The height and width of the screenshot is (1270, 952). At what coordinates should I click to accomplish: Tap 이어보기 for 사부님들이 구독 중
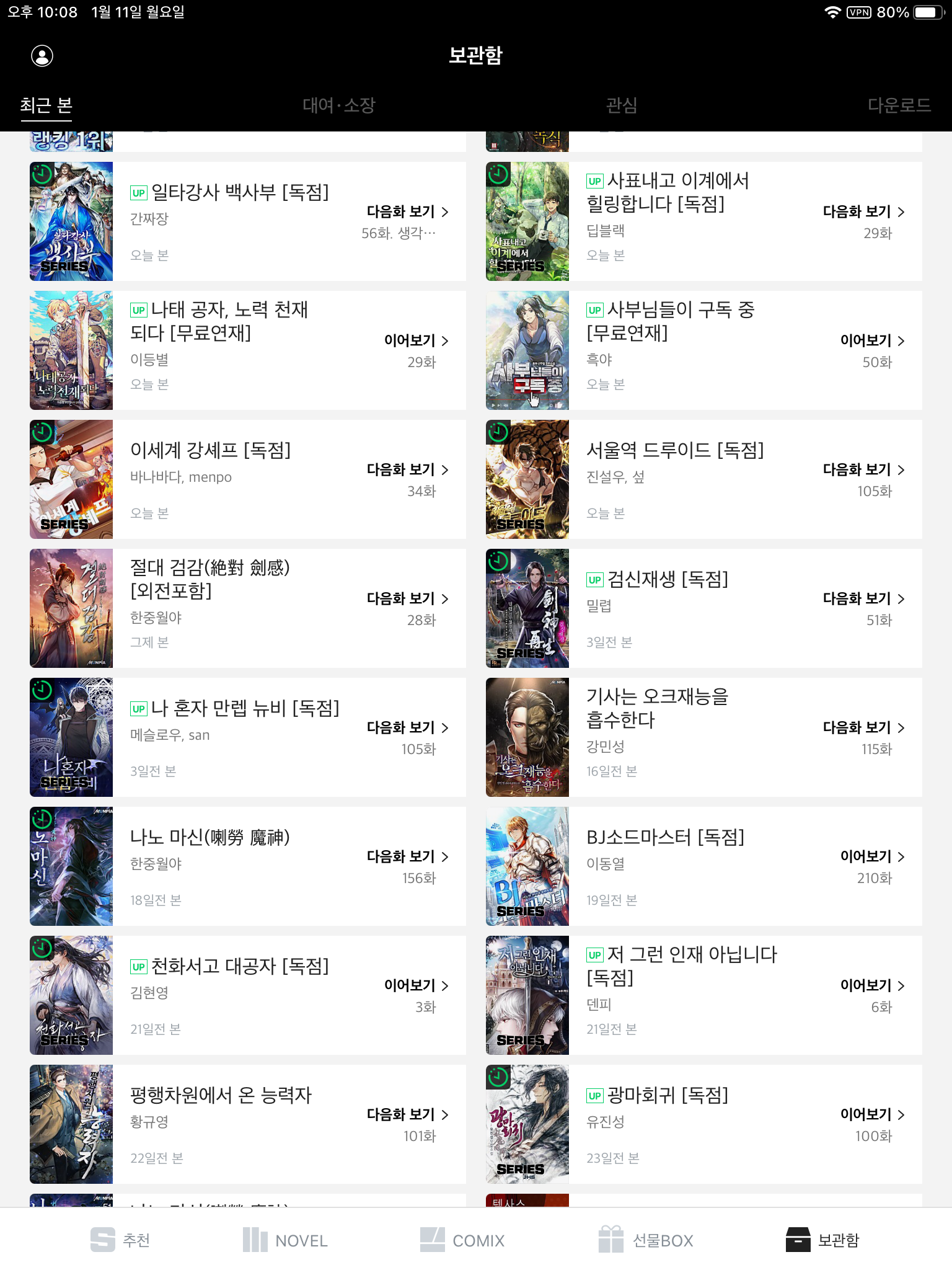coord(872,341)
